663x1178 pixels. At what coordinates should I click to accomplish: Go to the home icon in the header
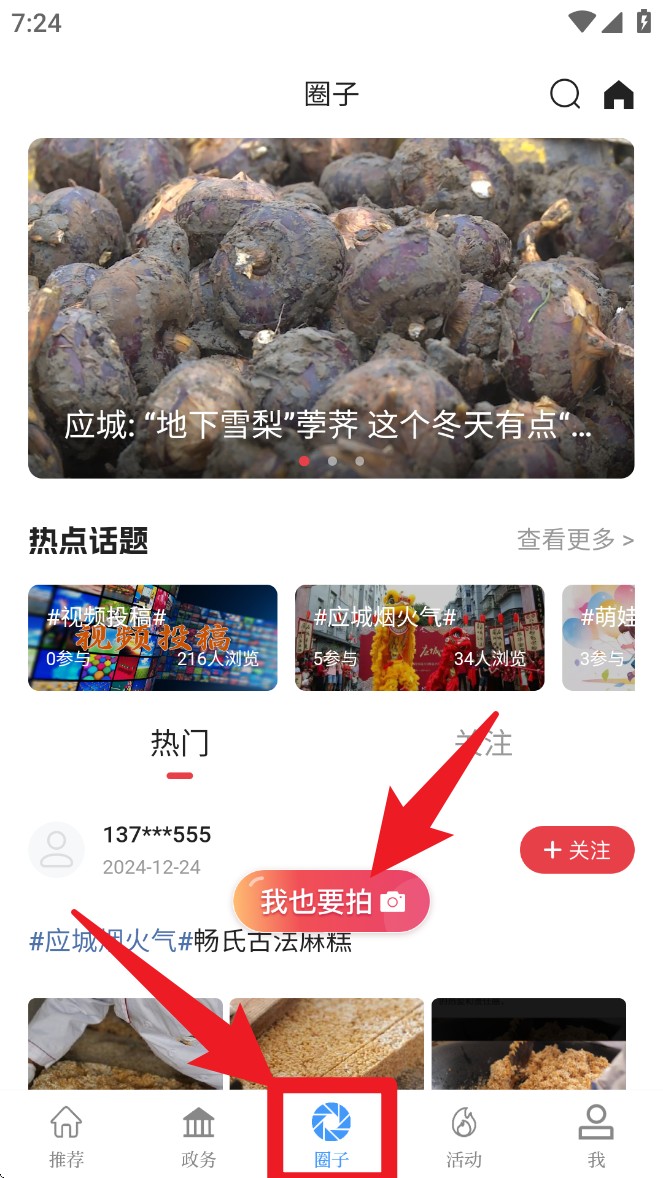tap(619, 94)
